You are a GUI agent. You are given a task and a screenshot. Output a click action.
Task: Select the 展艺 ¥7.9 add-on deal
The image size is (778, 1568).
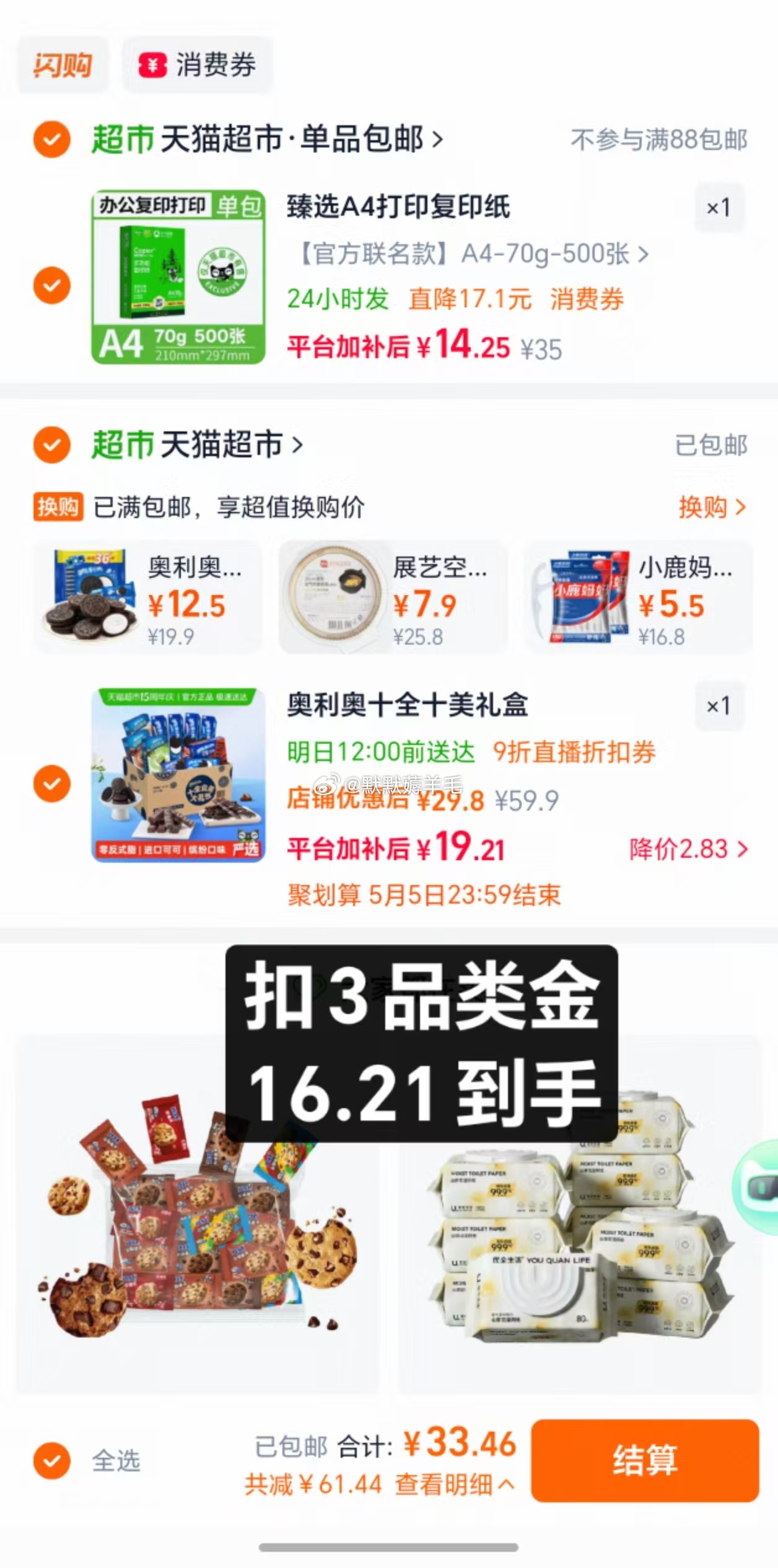click(393, 597)
